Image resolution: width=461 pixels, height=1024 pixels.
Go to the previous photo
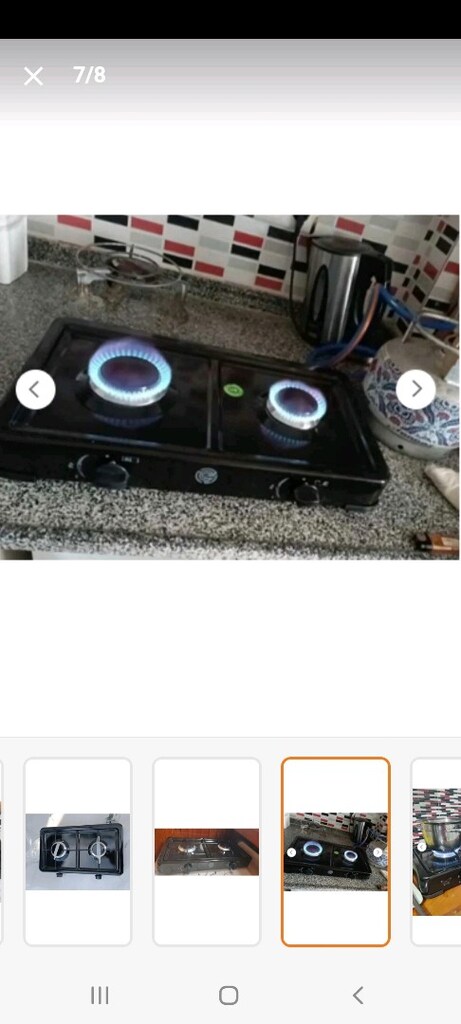(x=35, y=390)
